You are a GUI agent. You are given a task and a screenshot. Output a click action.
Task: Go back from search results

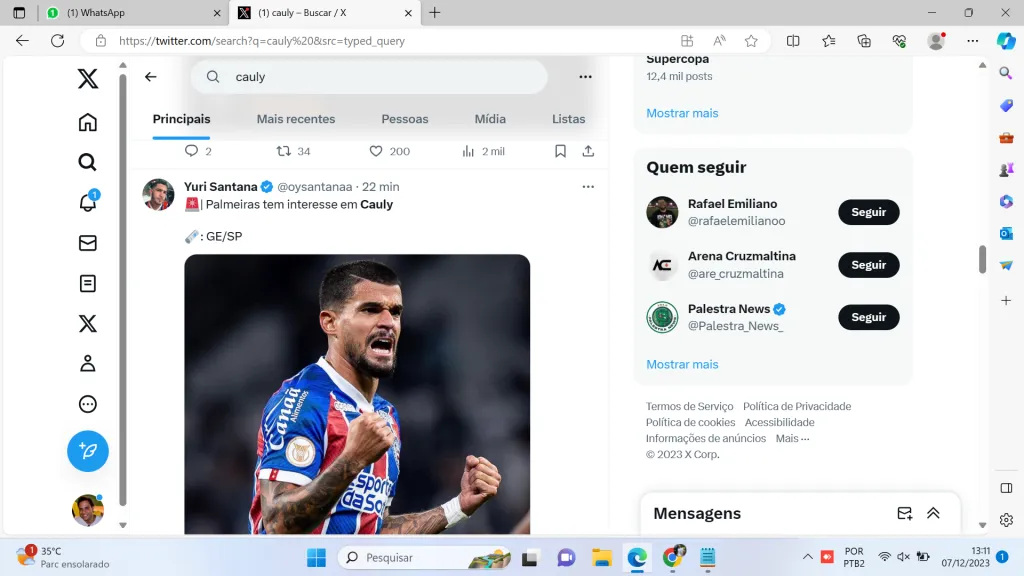(x=151, y=77)
